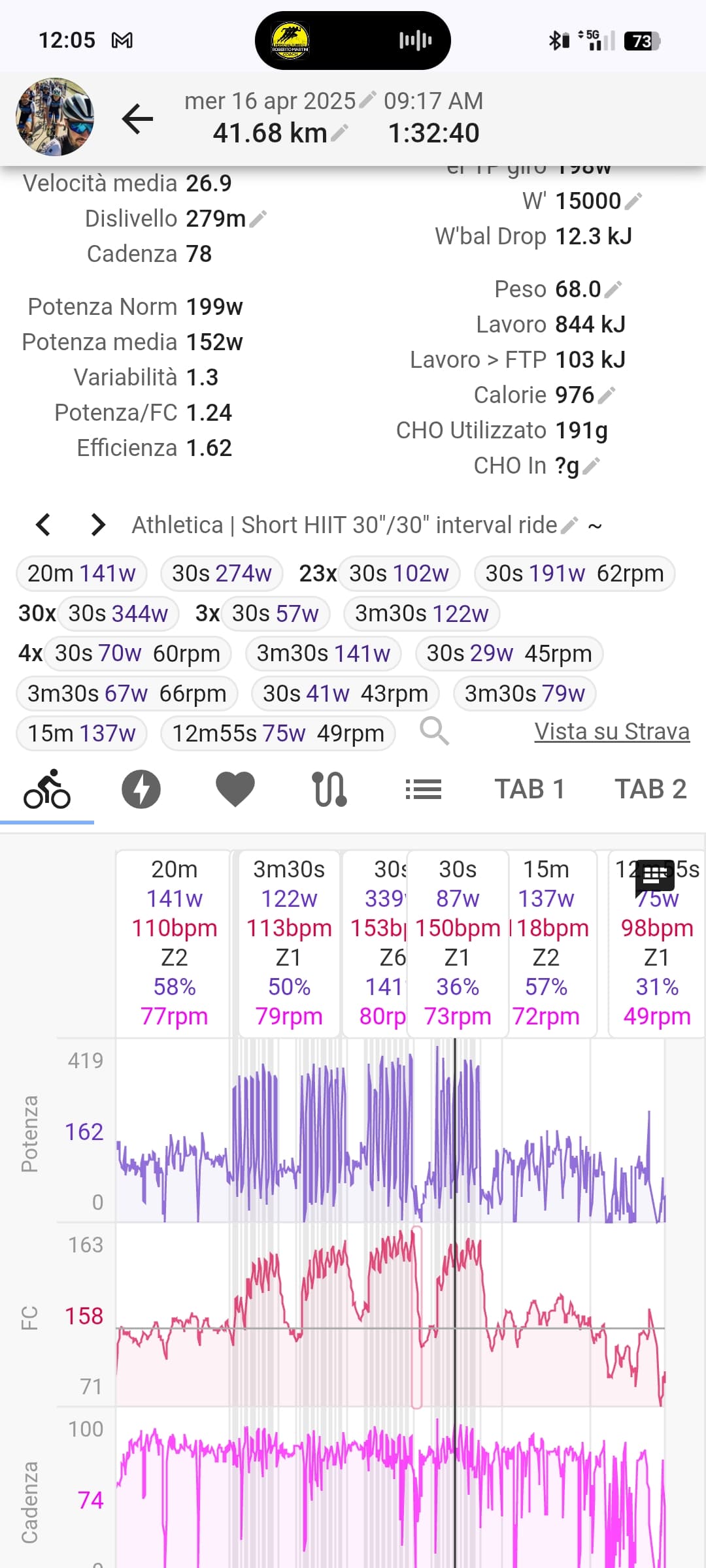Edit the Dislivello elevation value
The image size is (706, 1568).
258,219
